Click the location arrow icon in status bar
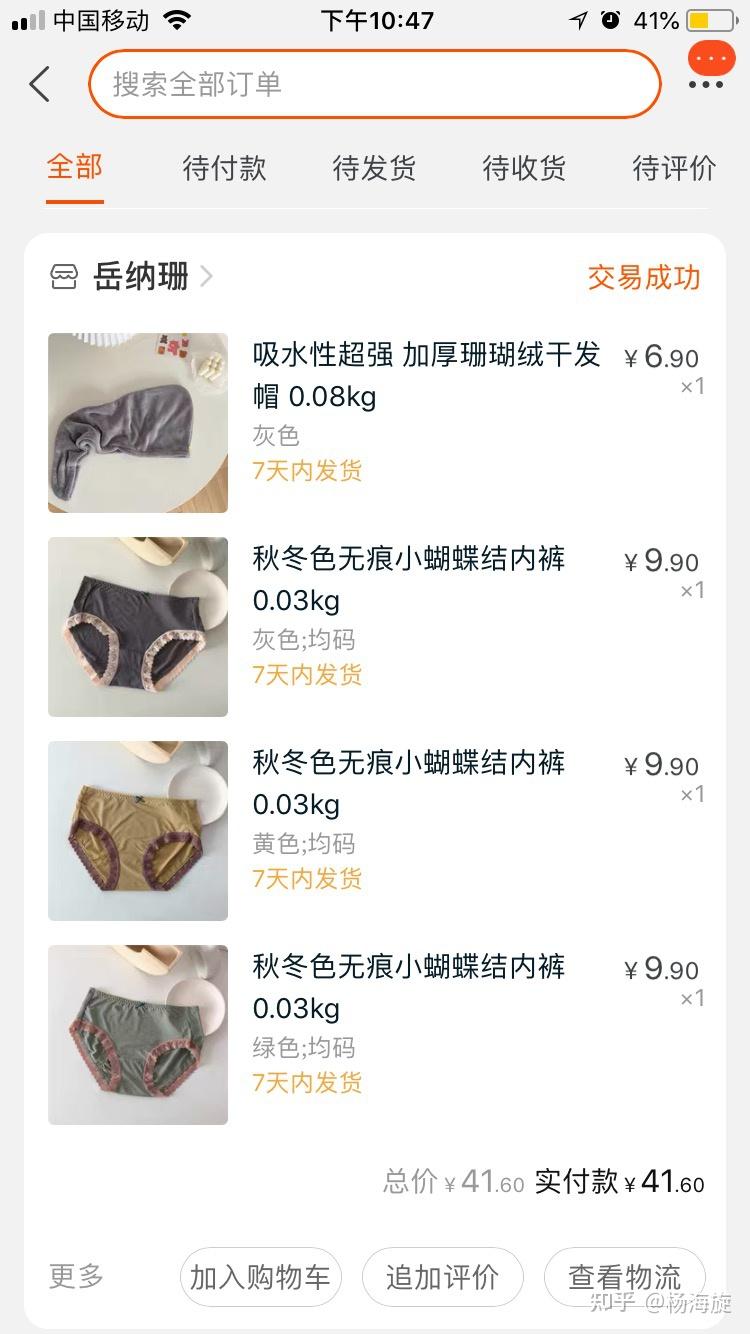This screenshot has width=750, height=1334. [x=578, y=18]
